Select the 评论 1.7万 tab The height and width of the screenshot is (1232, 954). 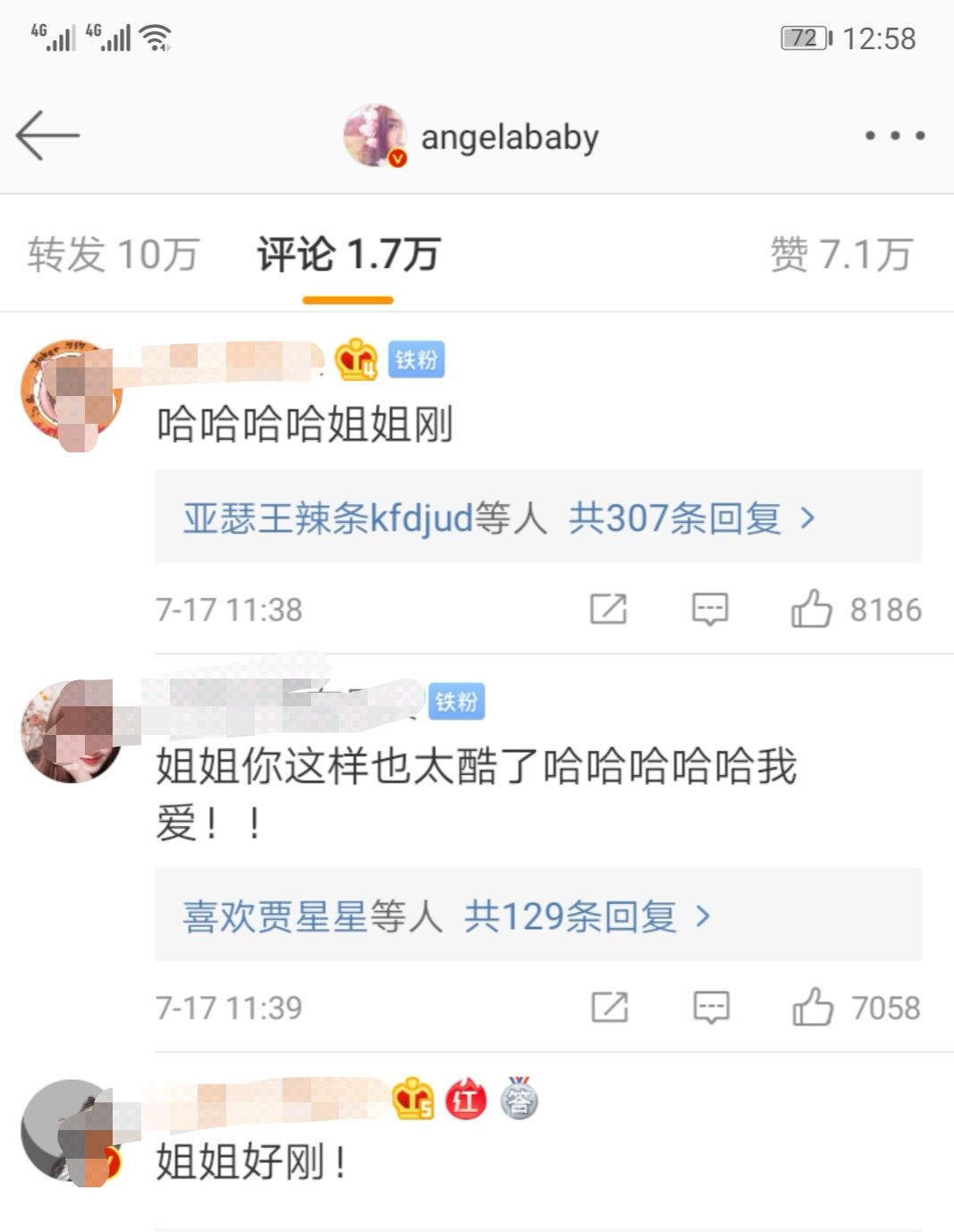click(348, 255)
